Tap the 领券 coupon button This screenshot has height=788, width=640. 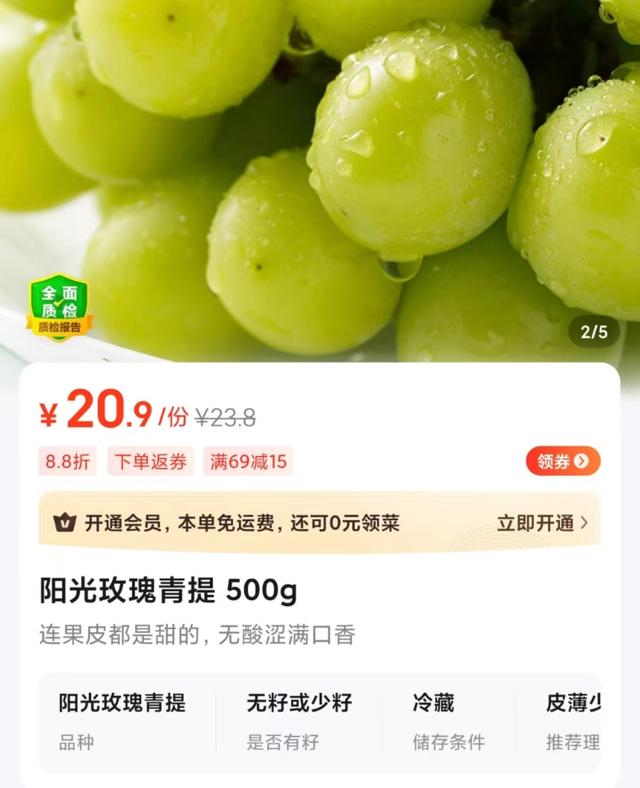click(x=563, y=461)
